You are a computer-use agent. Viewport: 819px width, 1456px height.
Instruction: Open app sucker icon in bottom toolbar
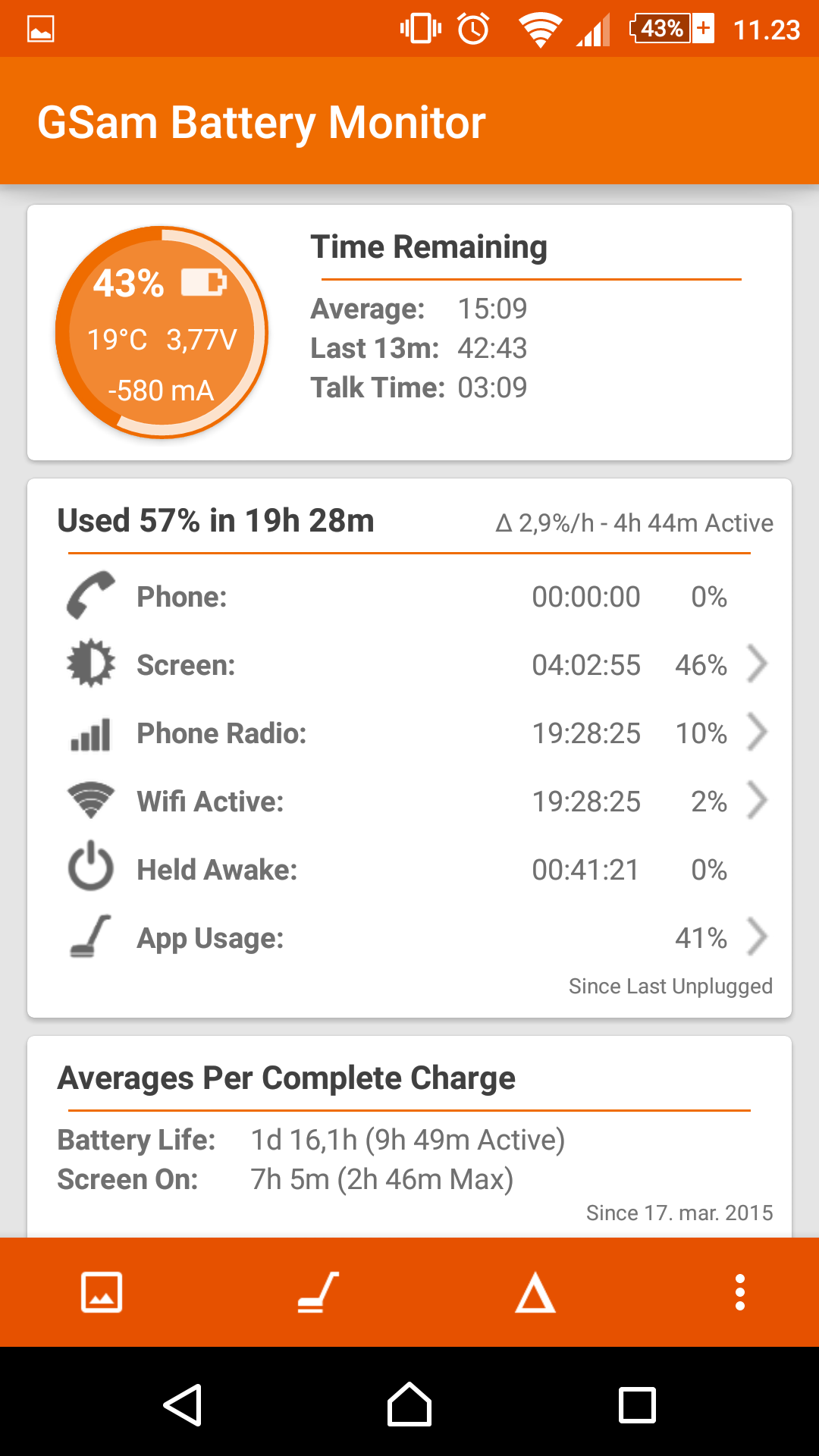coord(318,1292)
